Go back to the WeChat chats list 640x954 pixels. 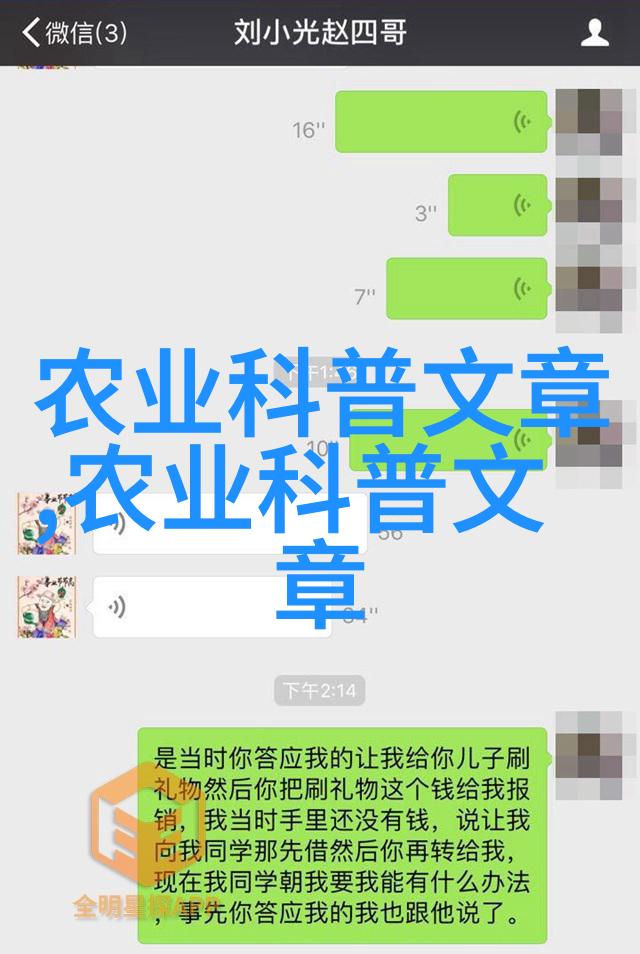pyautogui.click(x=75, y=33)
